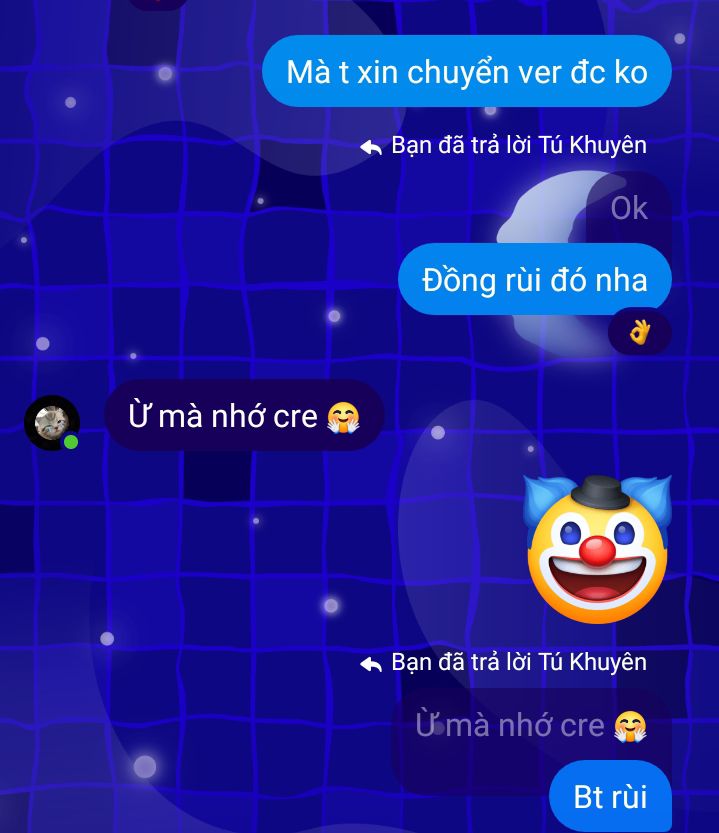719x833 pixels.
Task: Tap the clown emoji sticker message
Action: [x=597, y=550]
